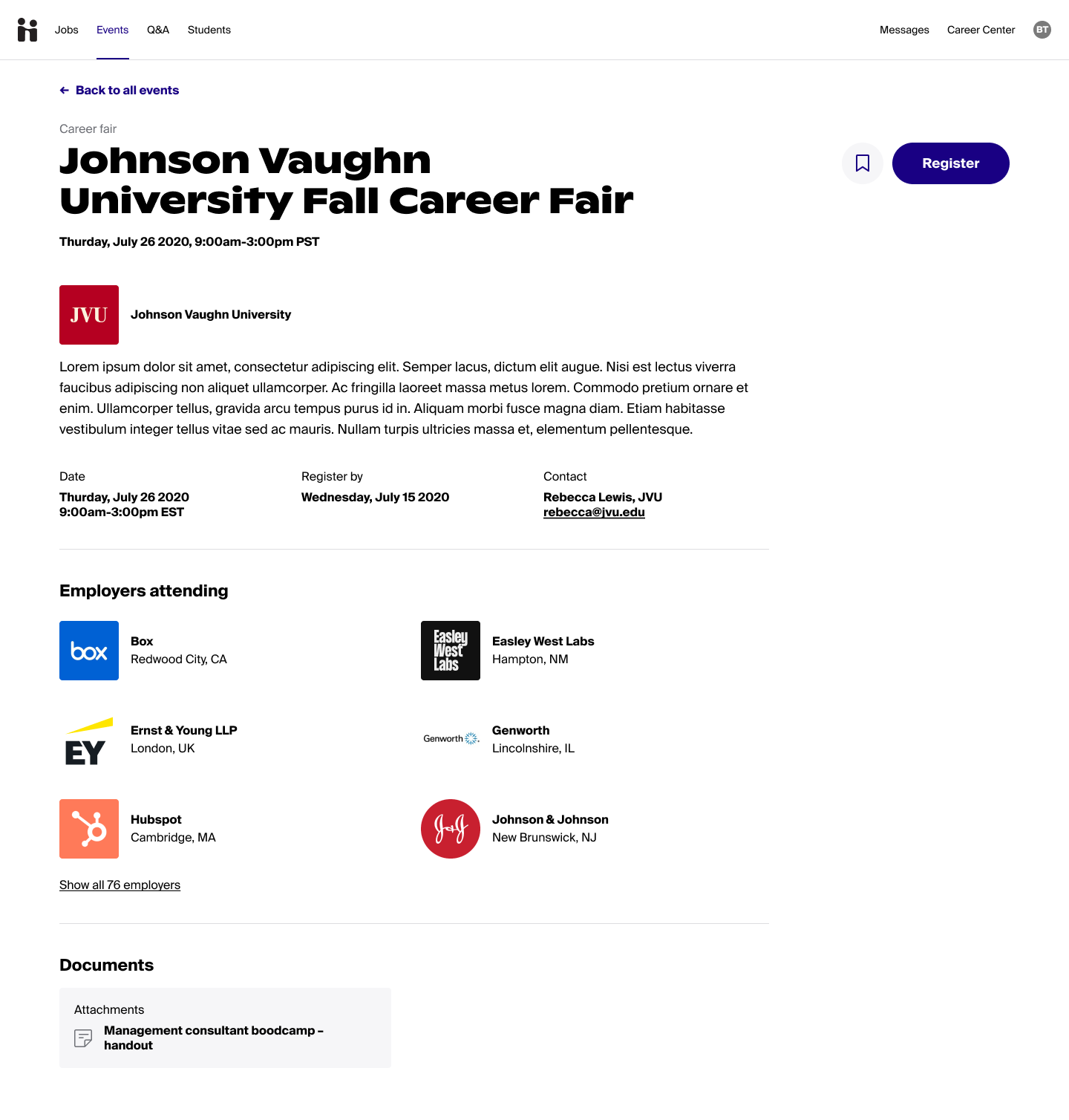Image resolution: width=1069 pixels, height=1120 pixels.
Task: Open Ernst & Young LLP profile
Action: coord(183,730)
